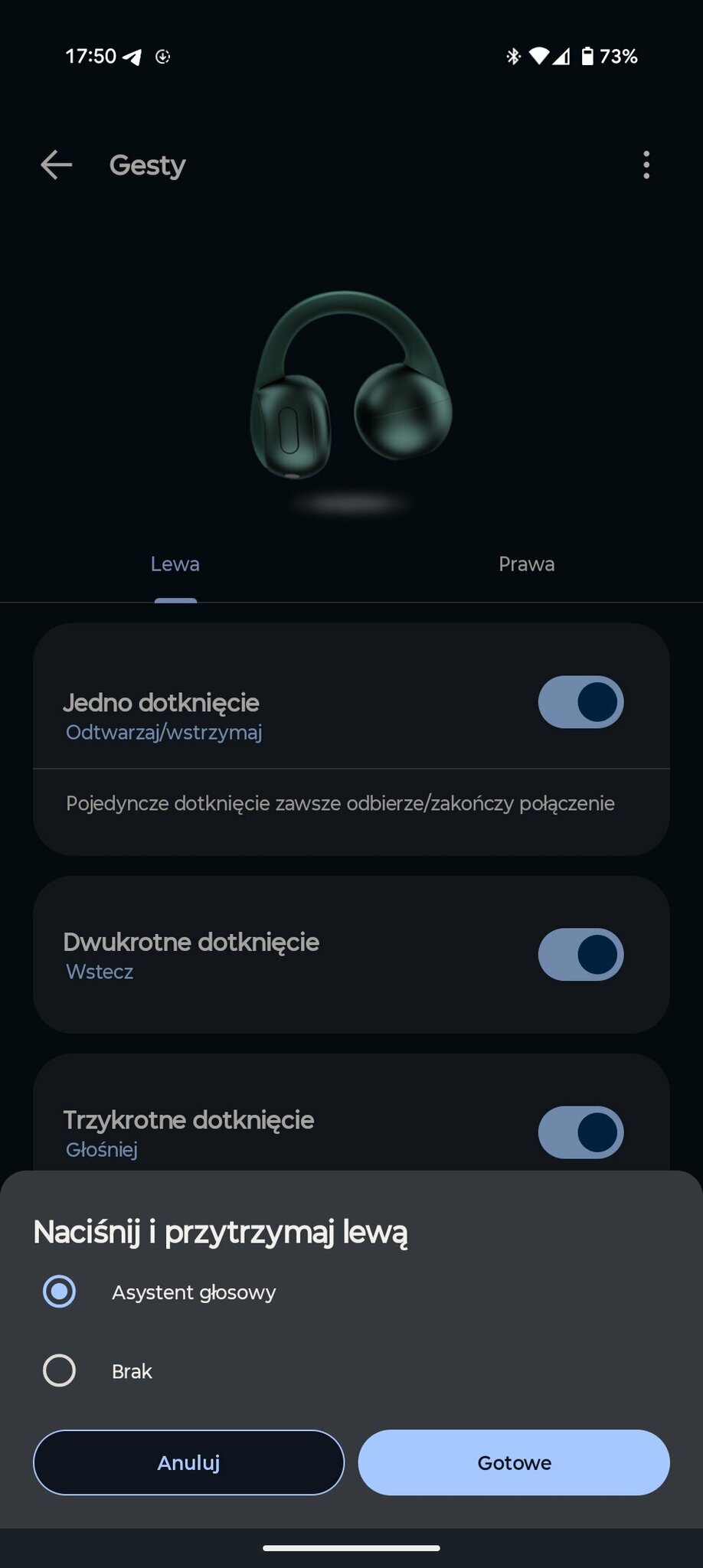Tap Anuluj to cancel the dialog

[x=188, y=1462]
